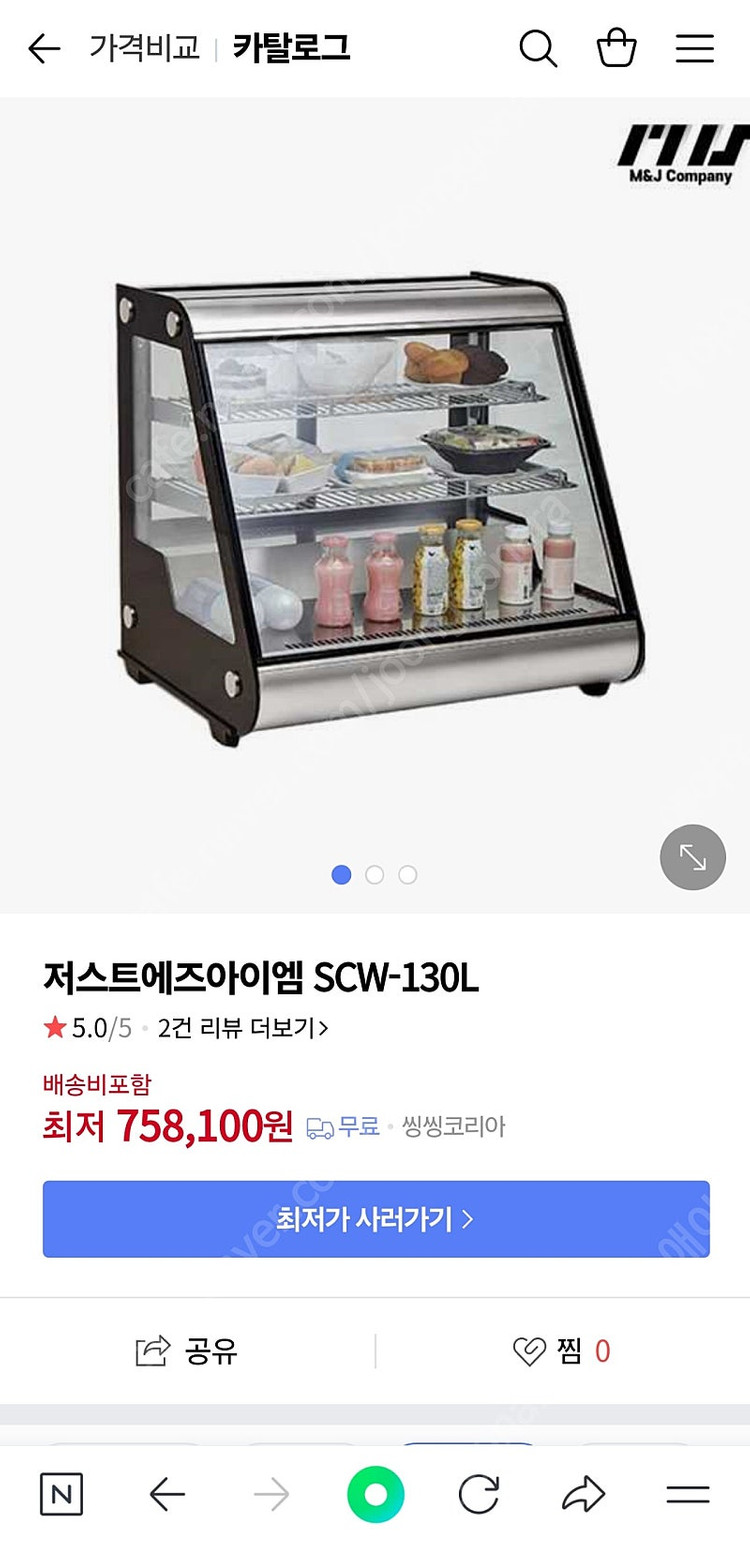Tap 최저가 사러가기 to buy at lowest price
Image resolution: width=750 pixels, height=1543 pixels.
pyautogui.click(x=376, y=1219)
